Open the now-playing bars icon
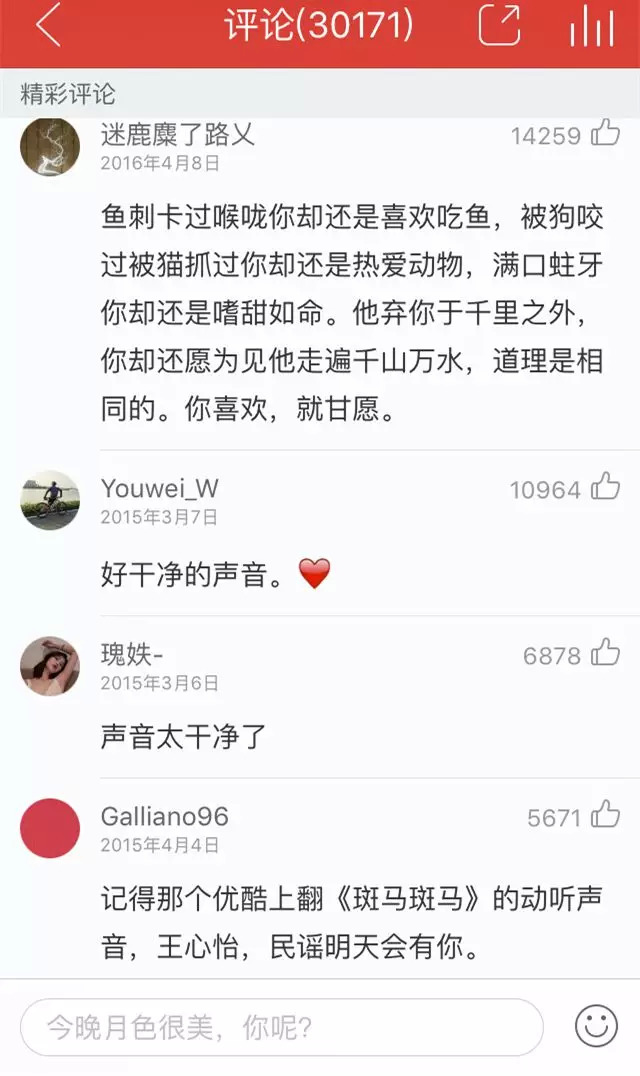This screenshot has height=1076, width=640. coord(591,27)
